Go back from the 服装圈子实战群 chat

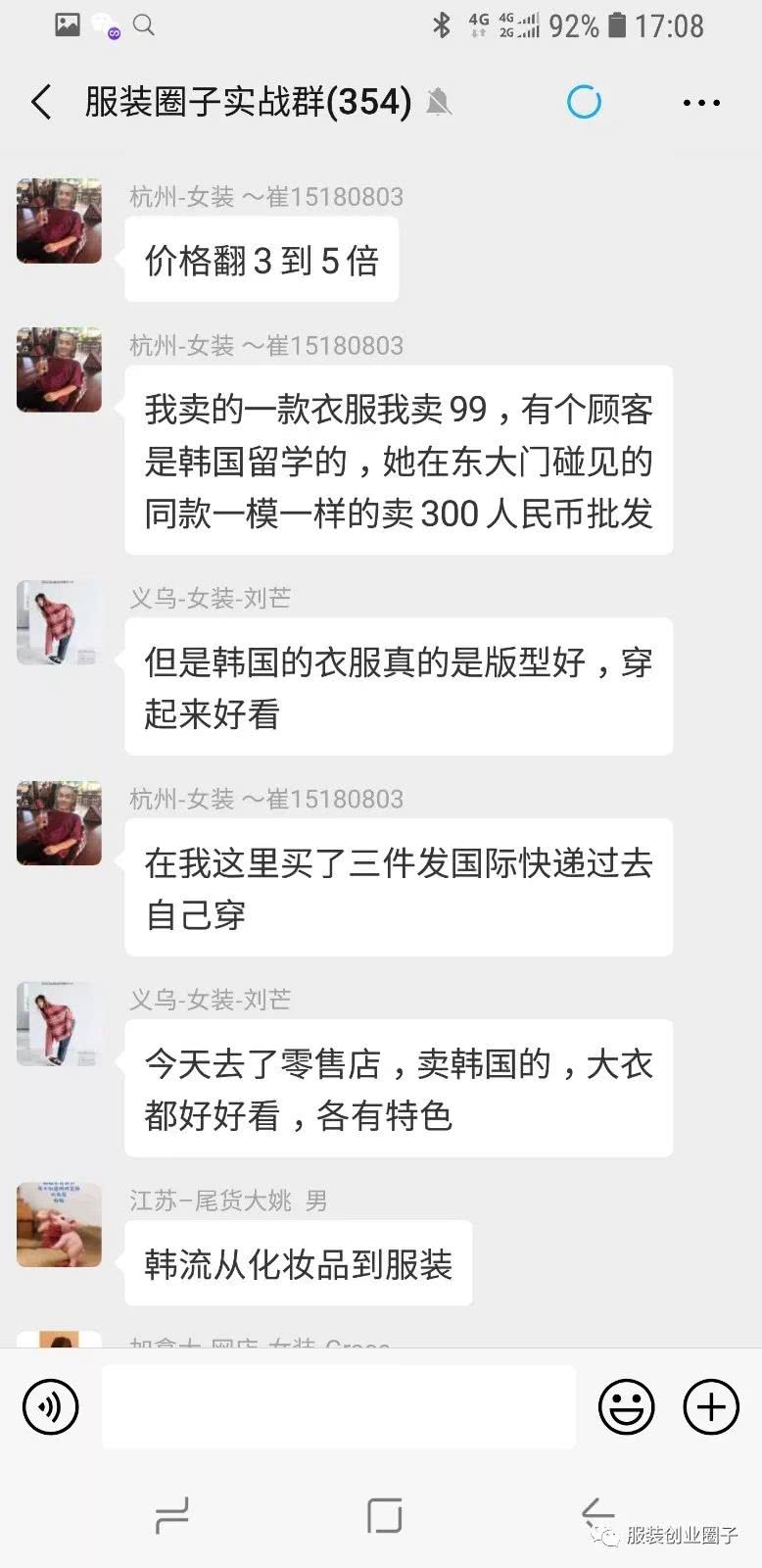(x=41, y=102)
